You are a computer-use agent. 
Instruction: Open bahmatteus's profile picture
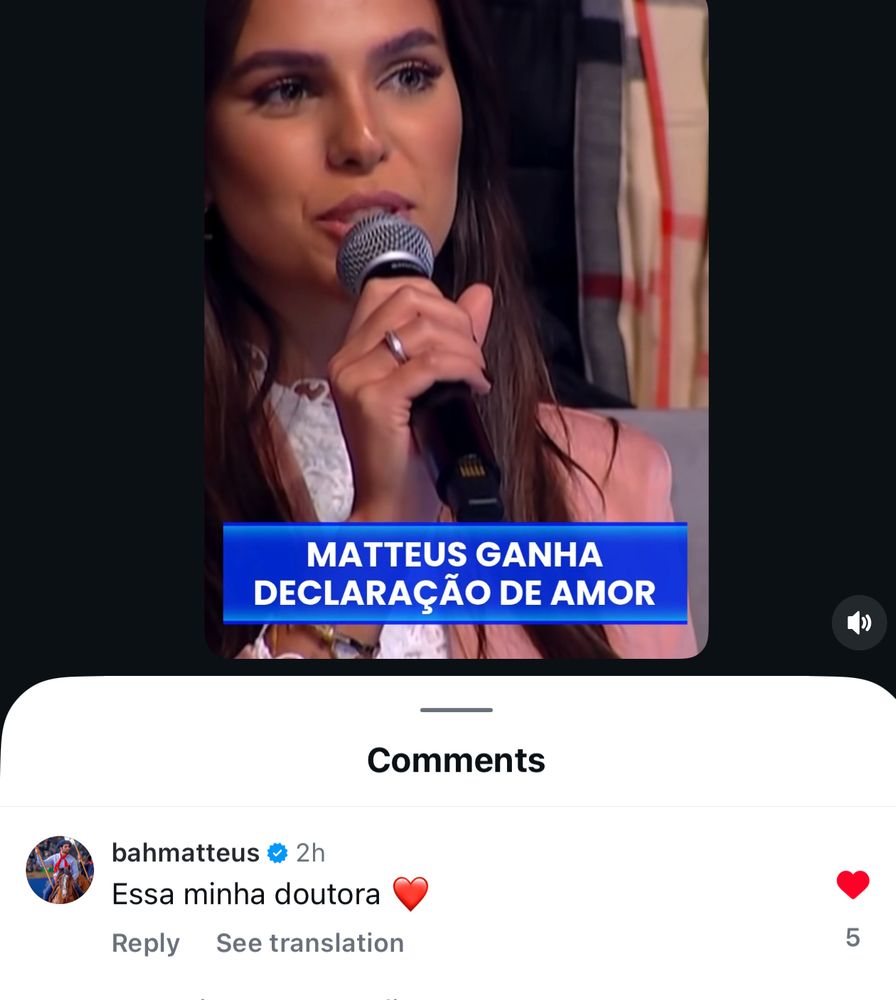pos(60,870)
